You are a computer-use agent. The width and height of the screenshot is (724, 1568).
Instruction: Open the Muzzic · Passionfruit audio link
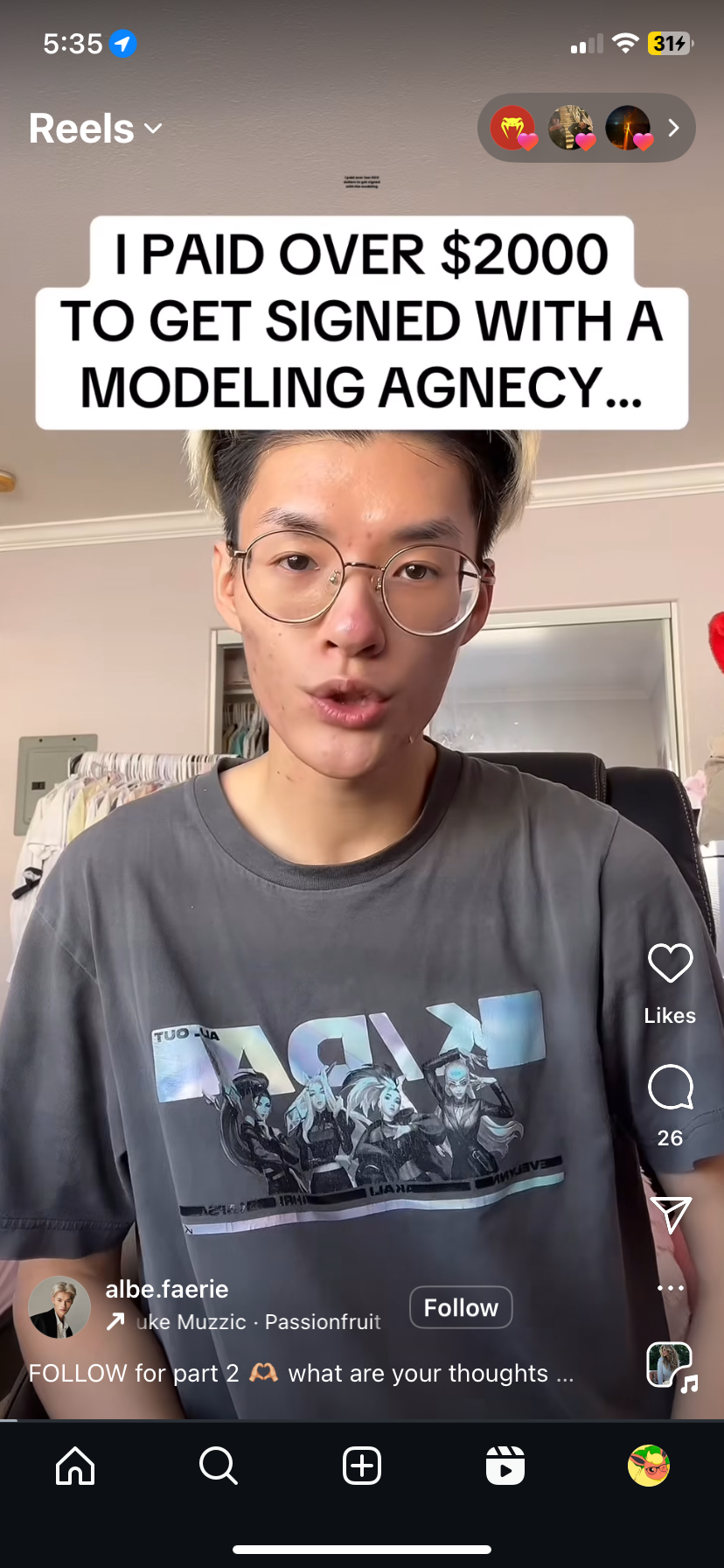[258, 1322]
